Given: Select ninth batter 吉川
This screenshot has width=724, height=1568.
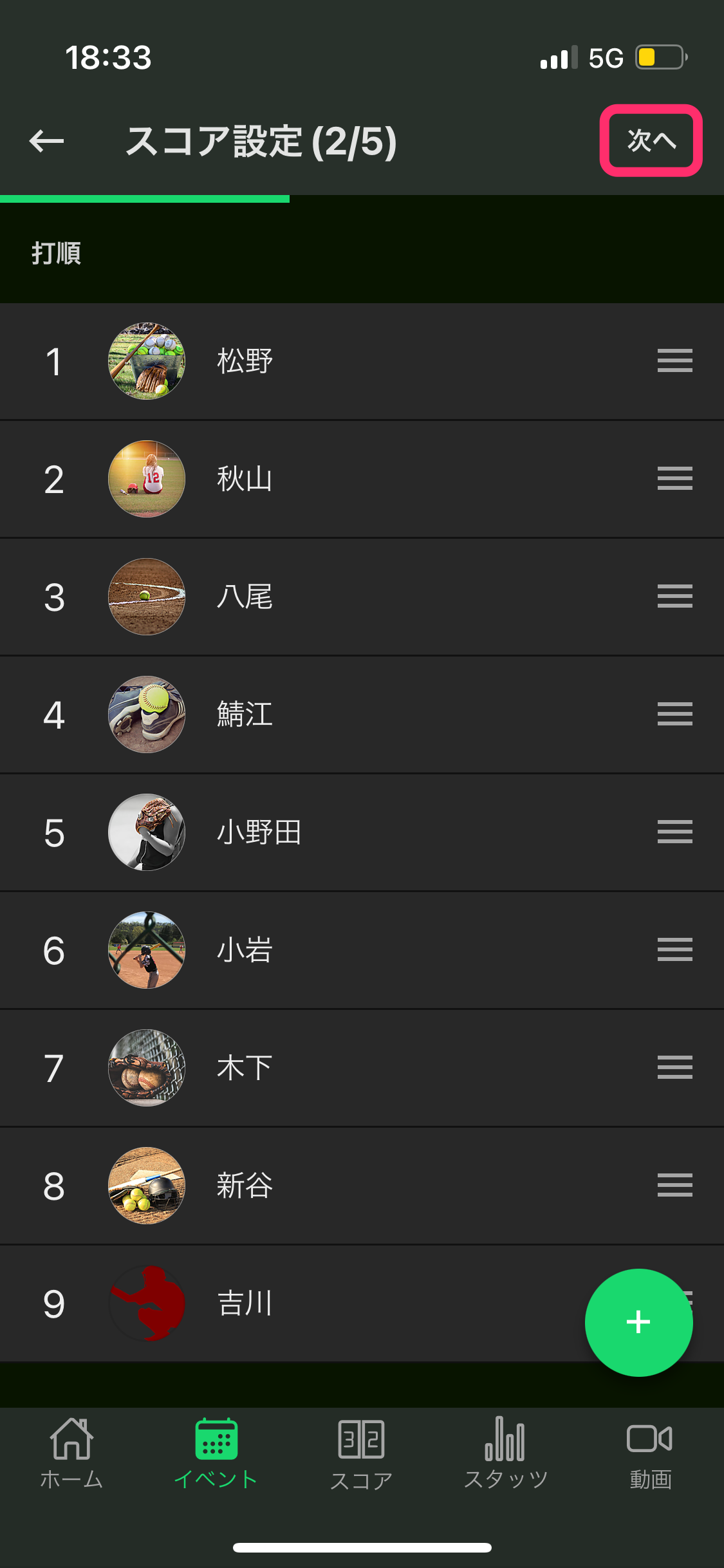Looking at the screenshot, I should point(362,1303).
